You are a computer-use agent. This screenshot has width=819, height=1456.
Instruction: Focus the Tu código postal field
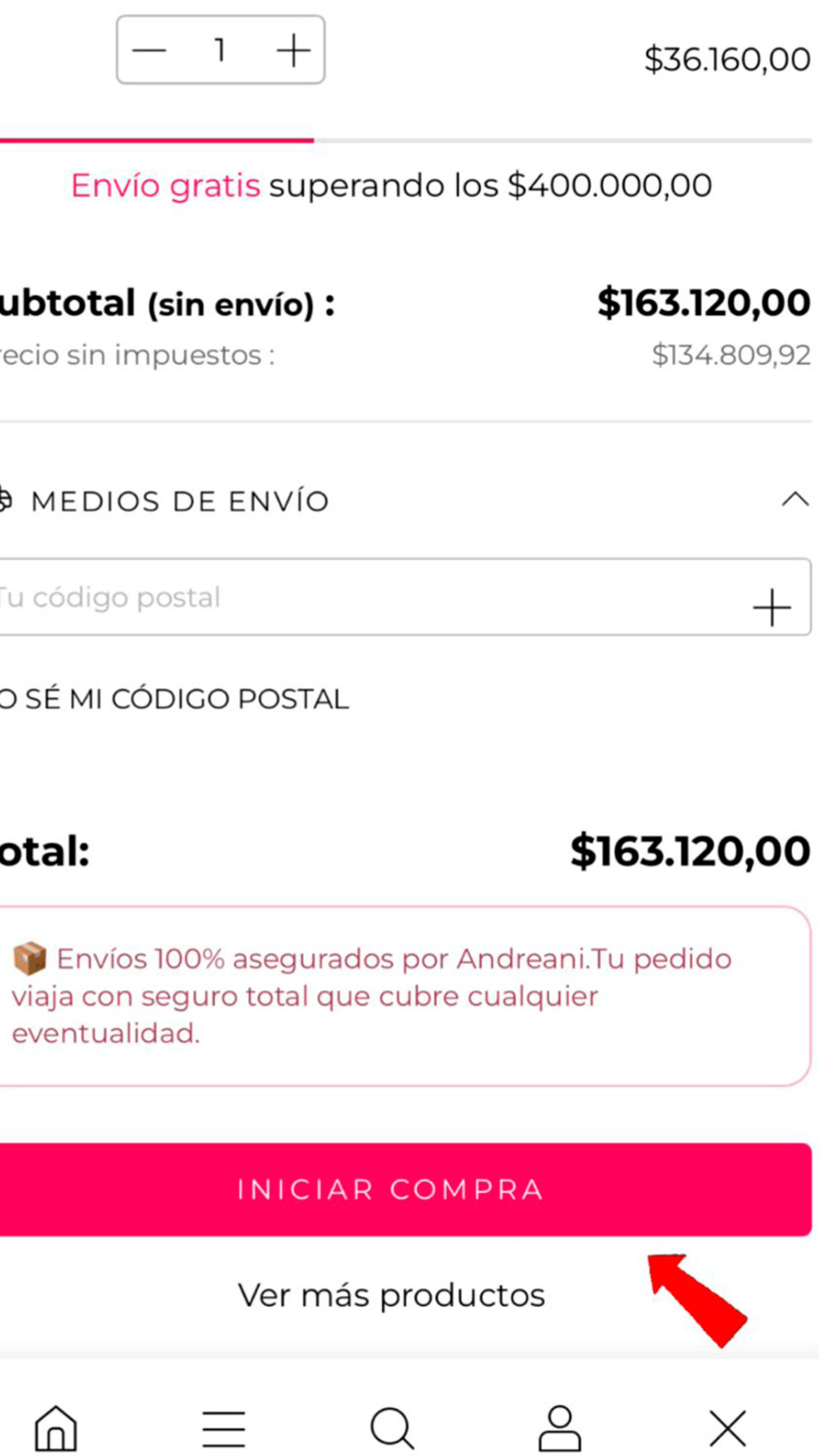364,598
